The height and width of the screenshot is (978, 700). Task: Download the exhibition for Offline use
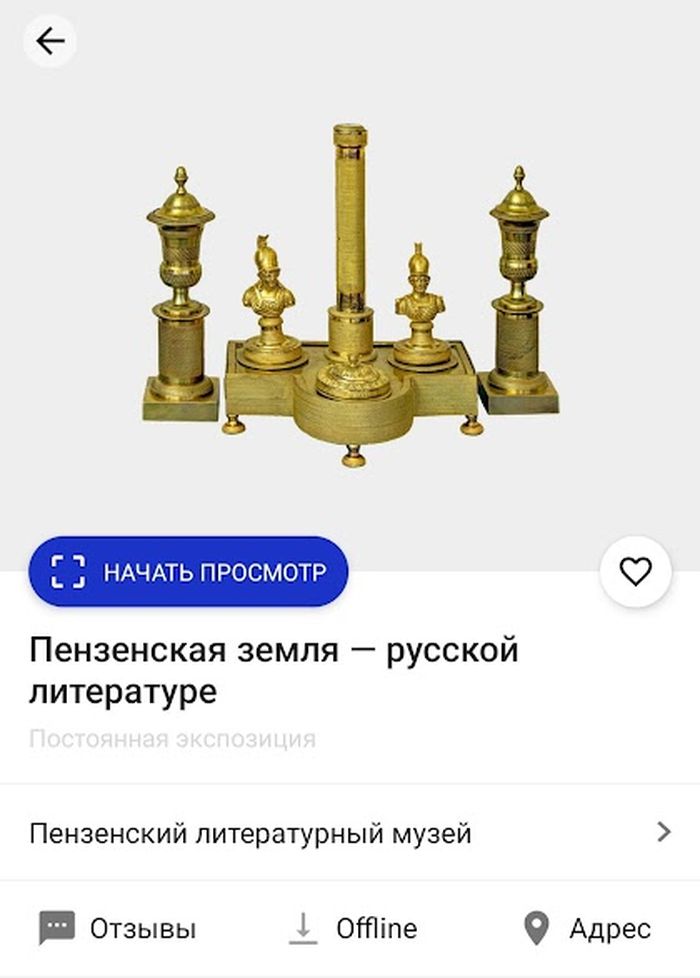pyautogui.click(x=352, y=928)
